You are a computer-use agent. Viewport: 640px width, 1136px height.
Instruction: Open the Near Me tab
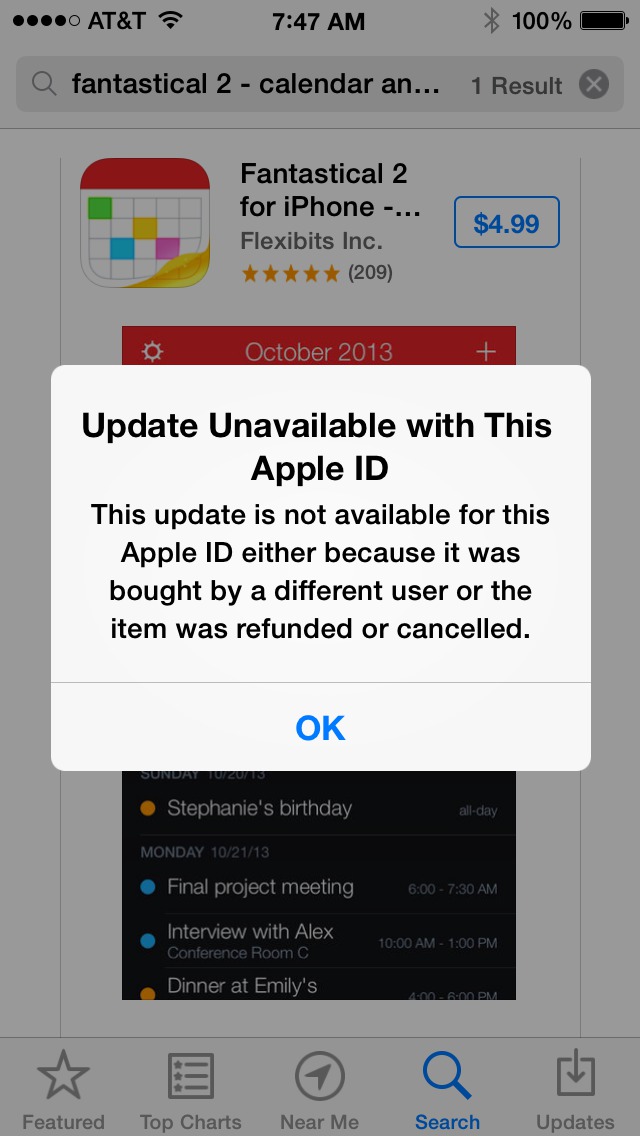[x=319, y=1090]
